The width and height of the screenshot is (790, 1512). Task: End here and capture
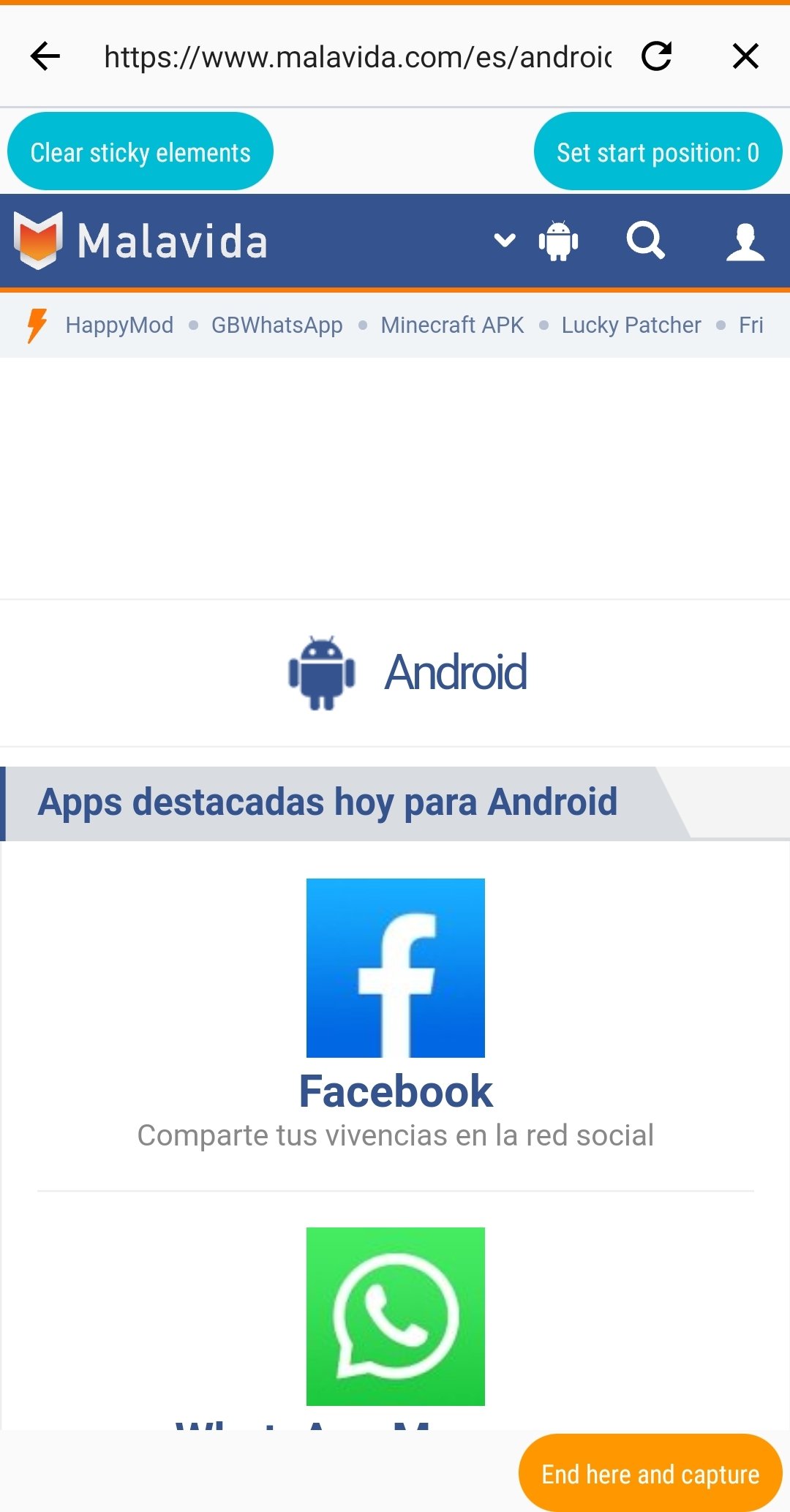[x=650, y=1473]
